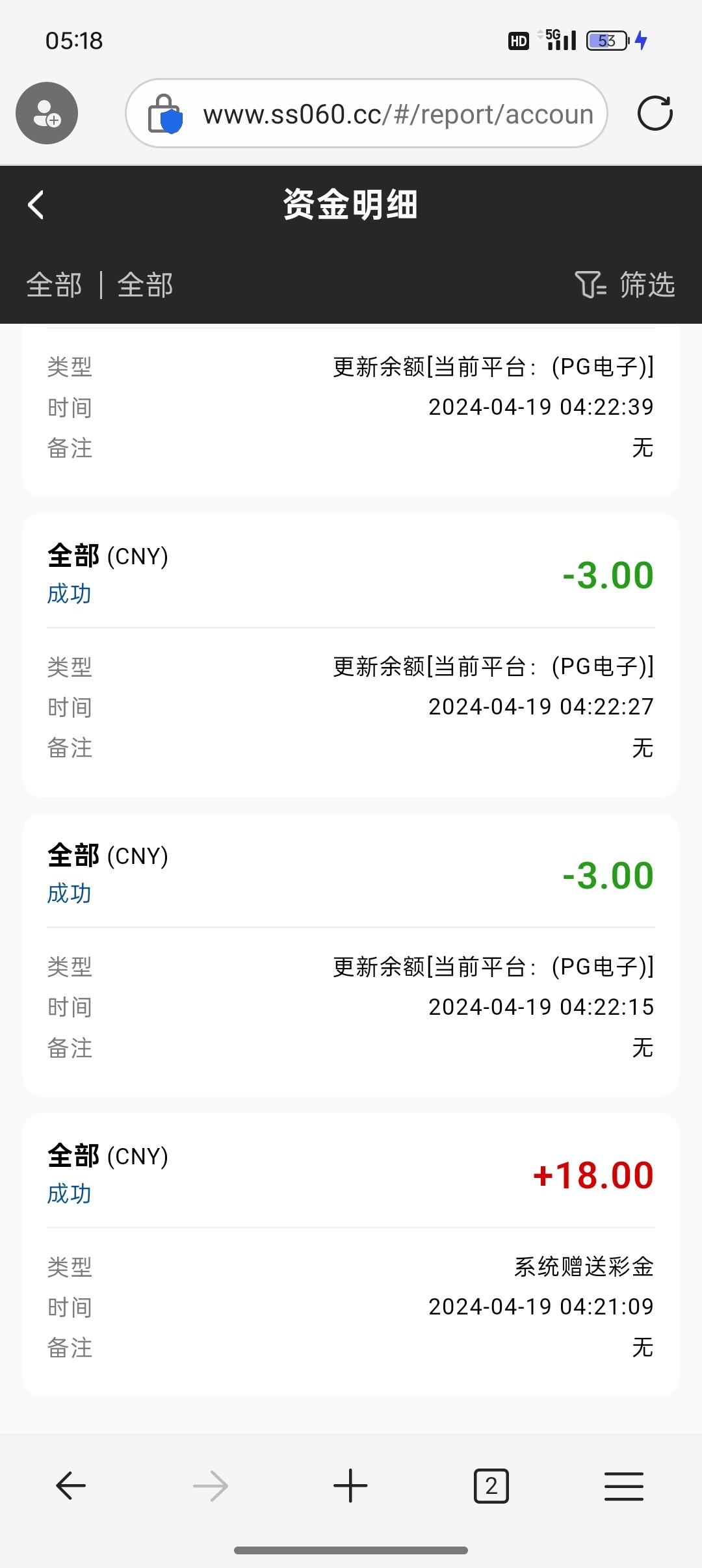Image resolution: width=702 pixels, height=1568 pixels.
Task: Open a new browser tab
Action: (350, 1486)
